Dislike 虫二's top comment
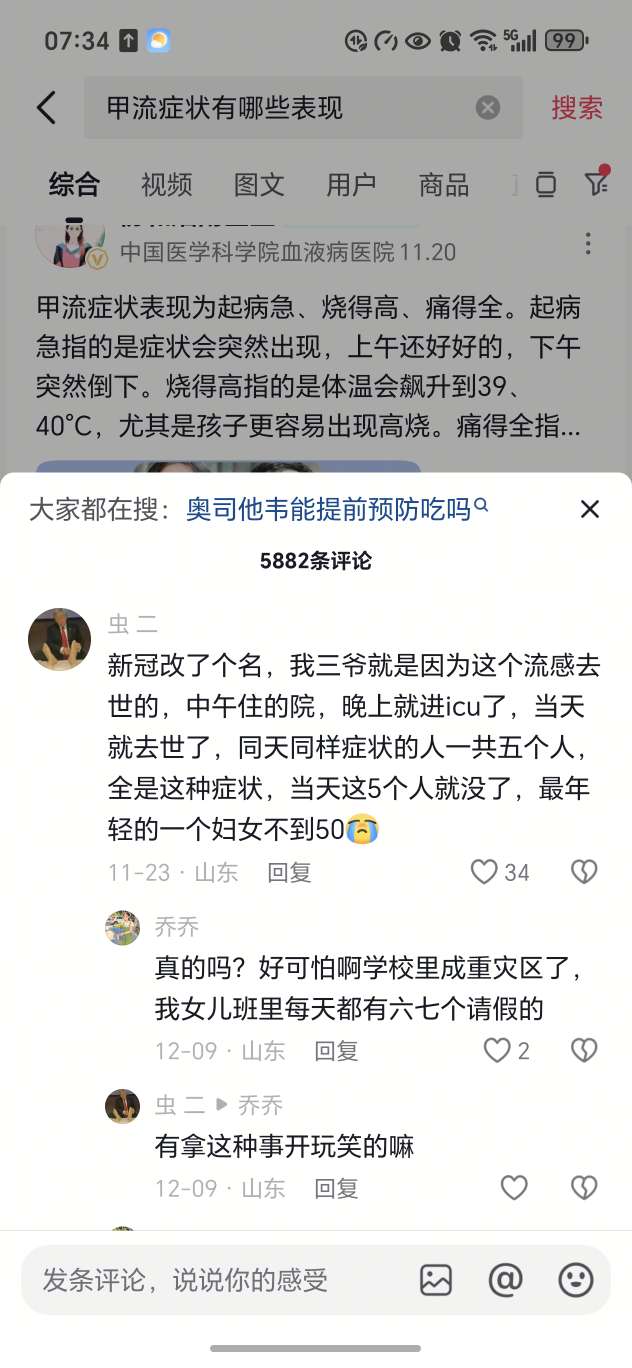The height and width of the screenshot is (1368, 632). (584, 872)
